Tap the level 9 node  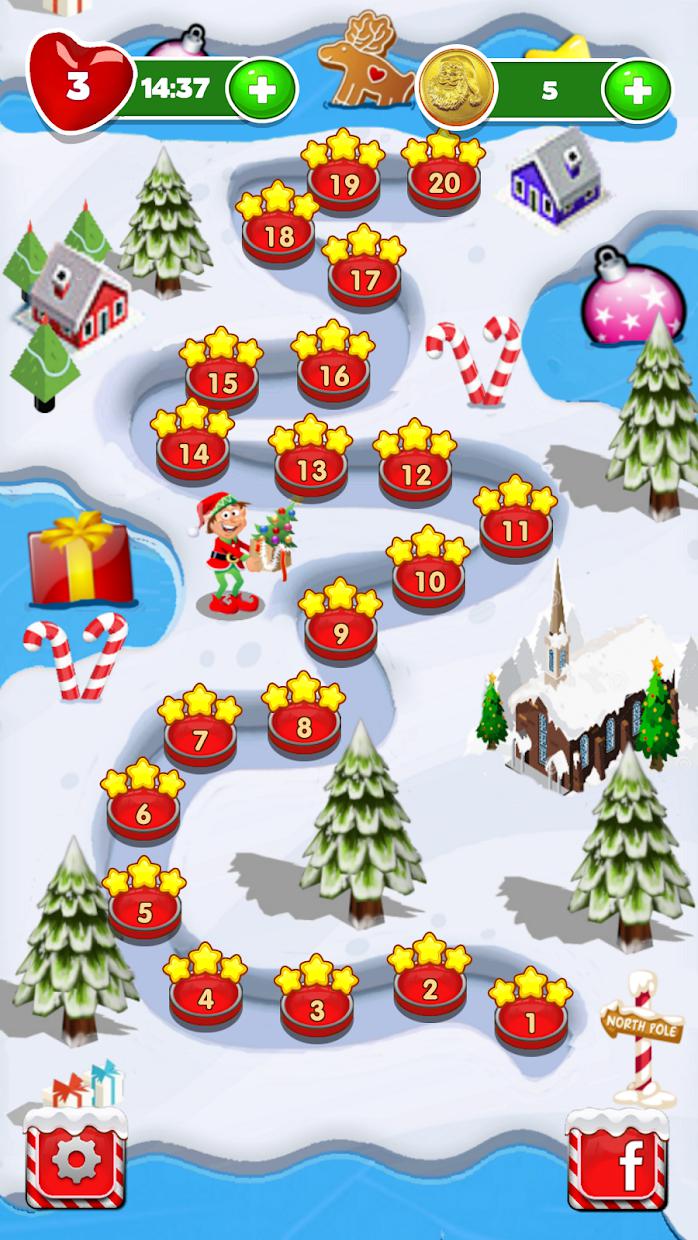340,632
